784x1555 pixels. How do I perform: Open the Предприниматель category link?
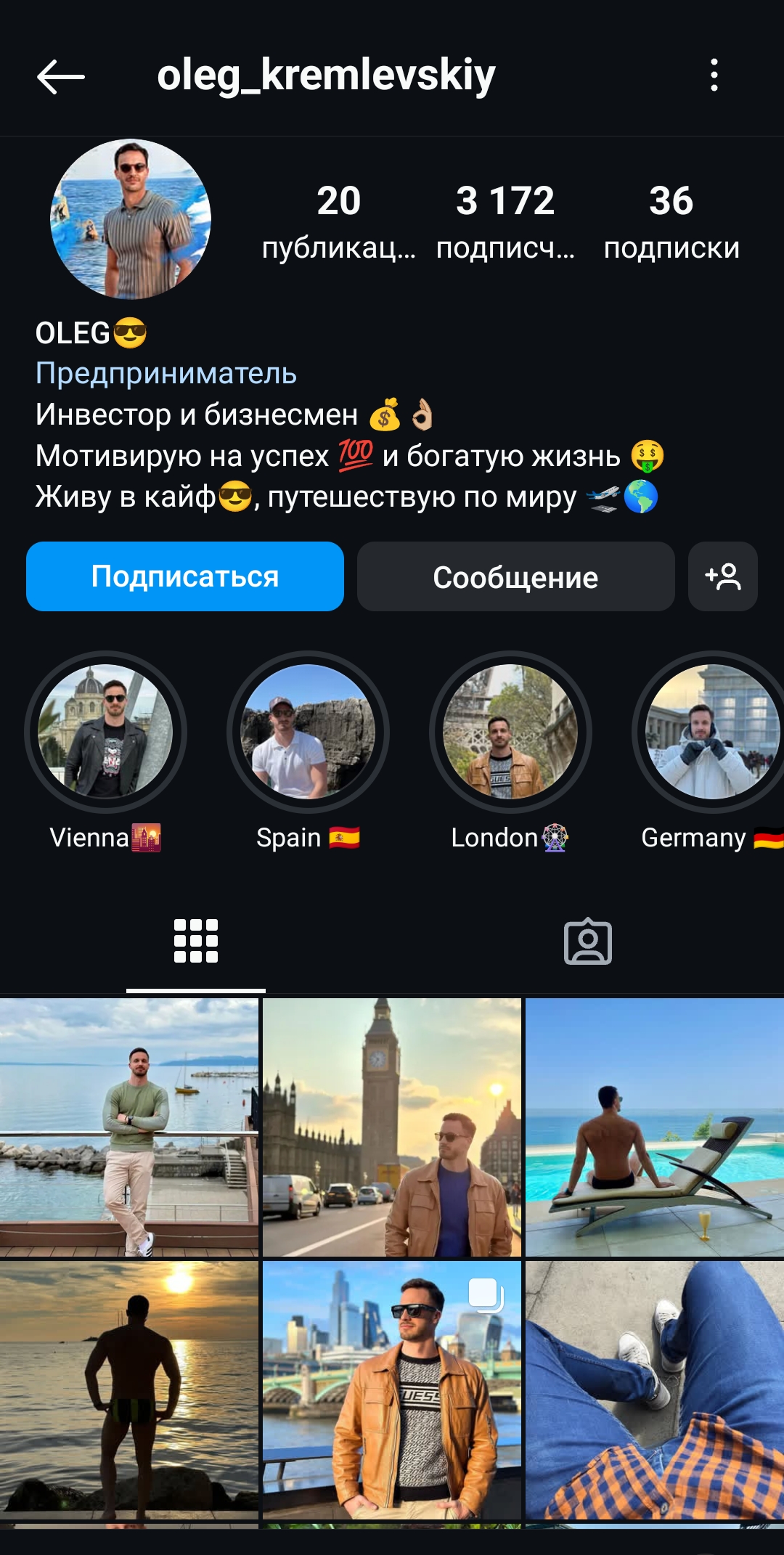pyautogui.click(x=166, y=374)
